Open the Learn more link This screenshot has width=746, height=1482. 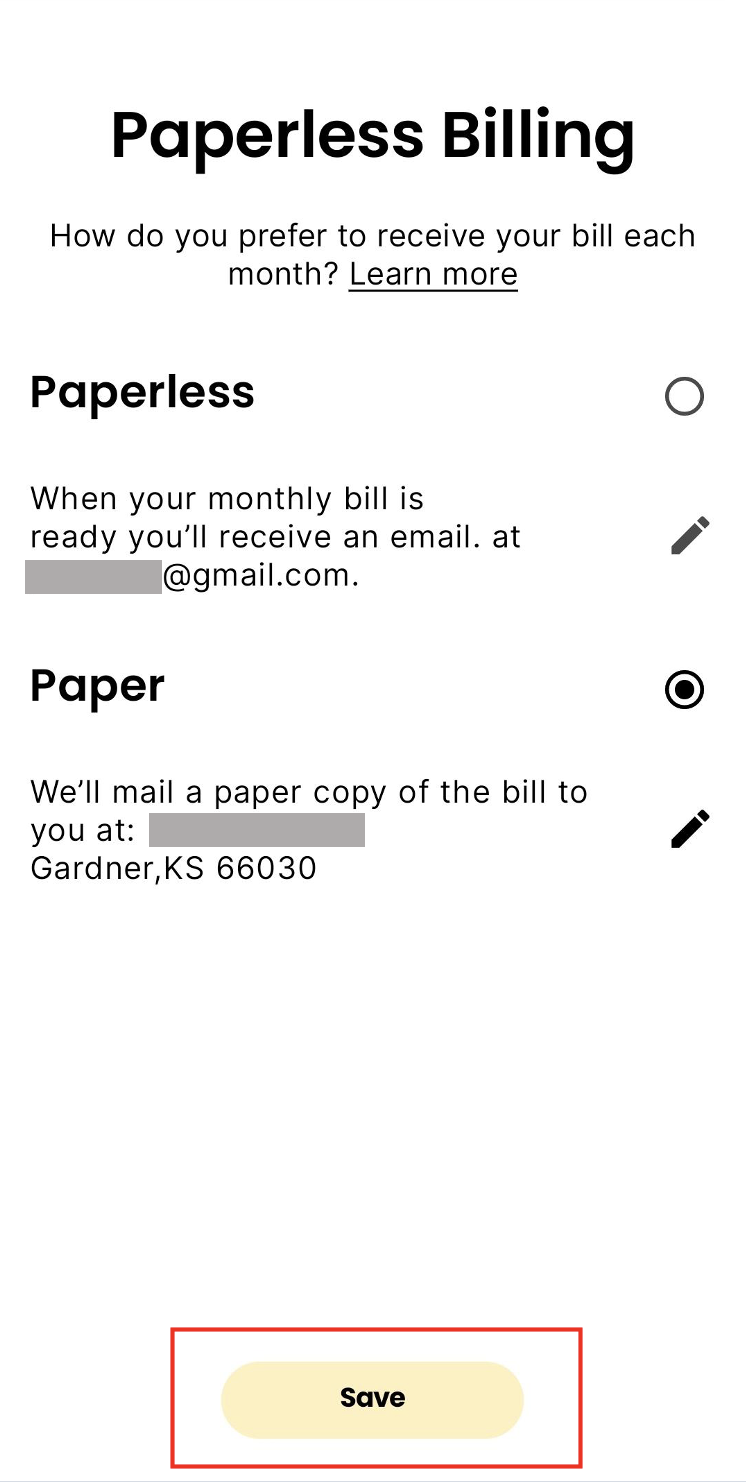433,274
